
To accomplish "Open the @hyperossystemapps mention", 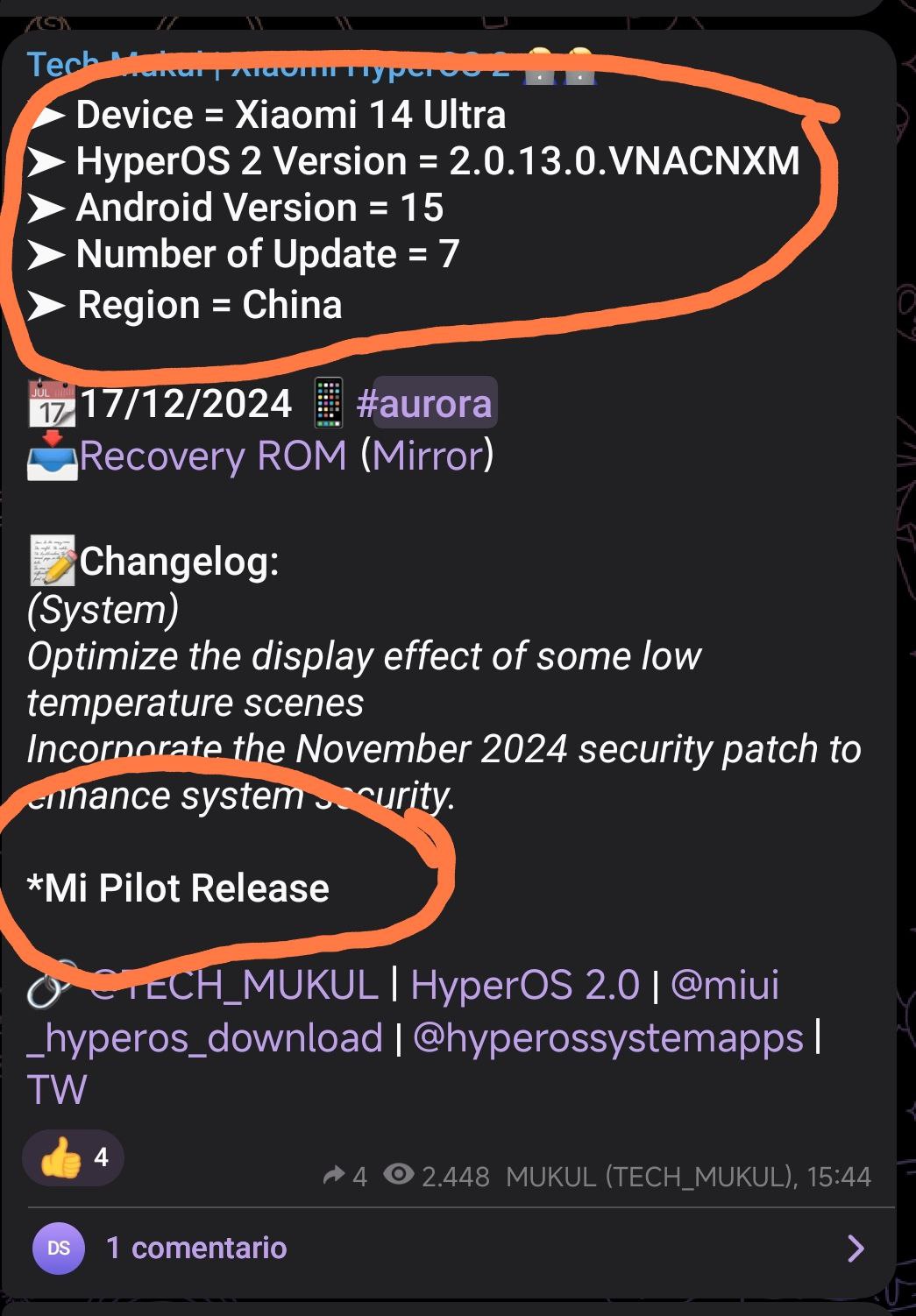I will tap(607, 1038).
